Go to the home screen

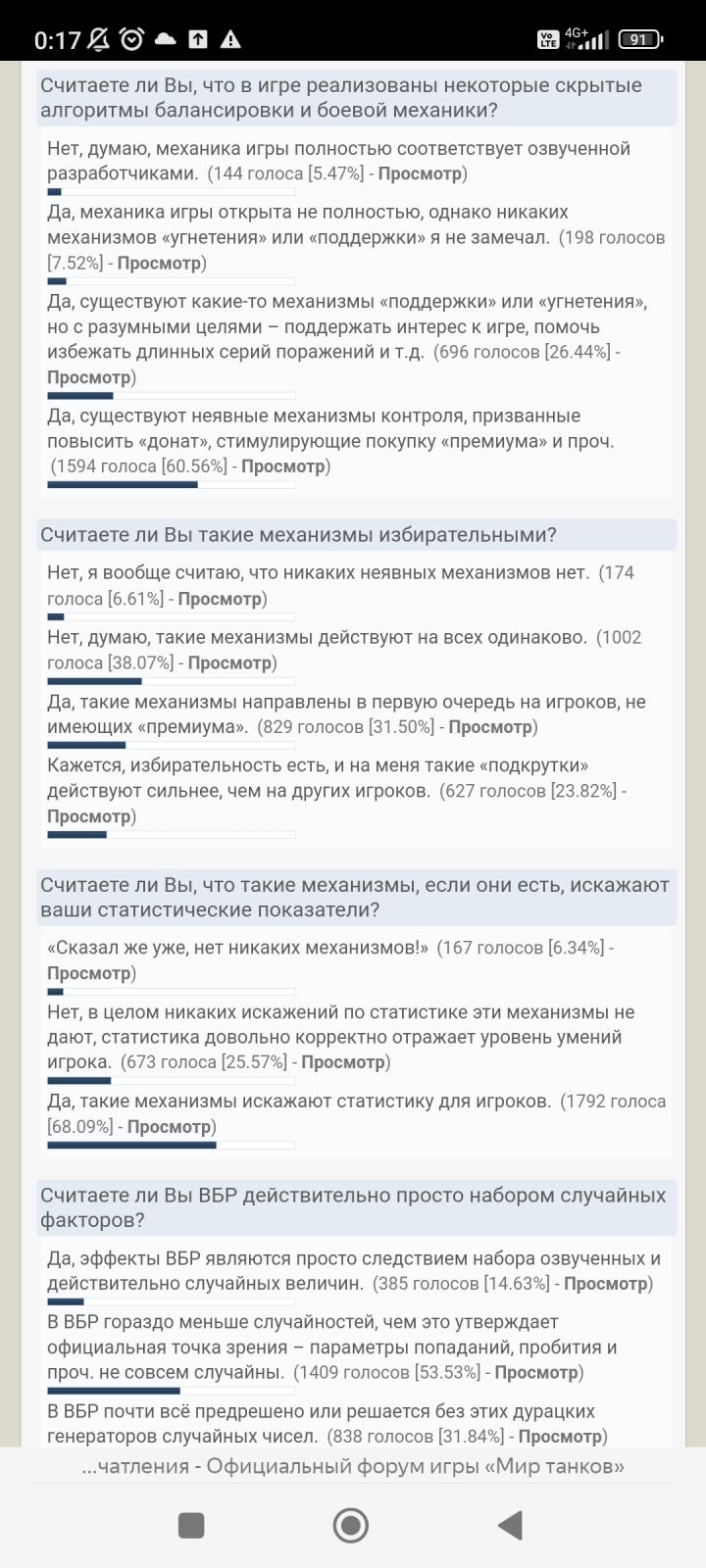click(x=351, y=1526)
